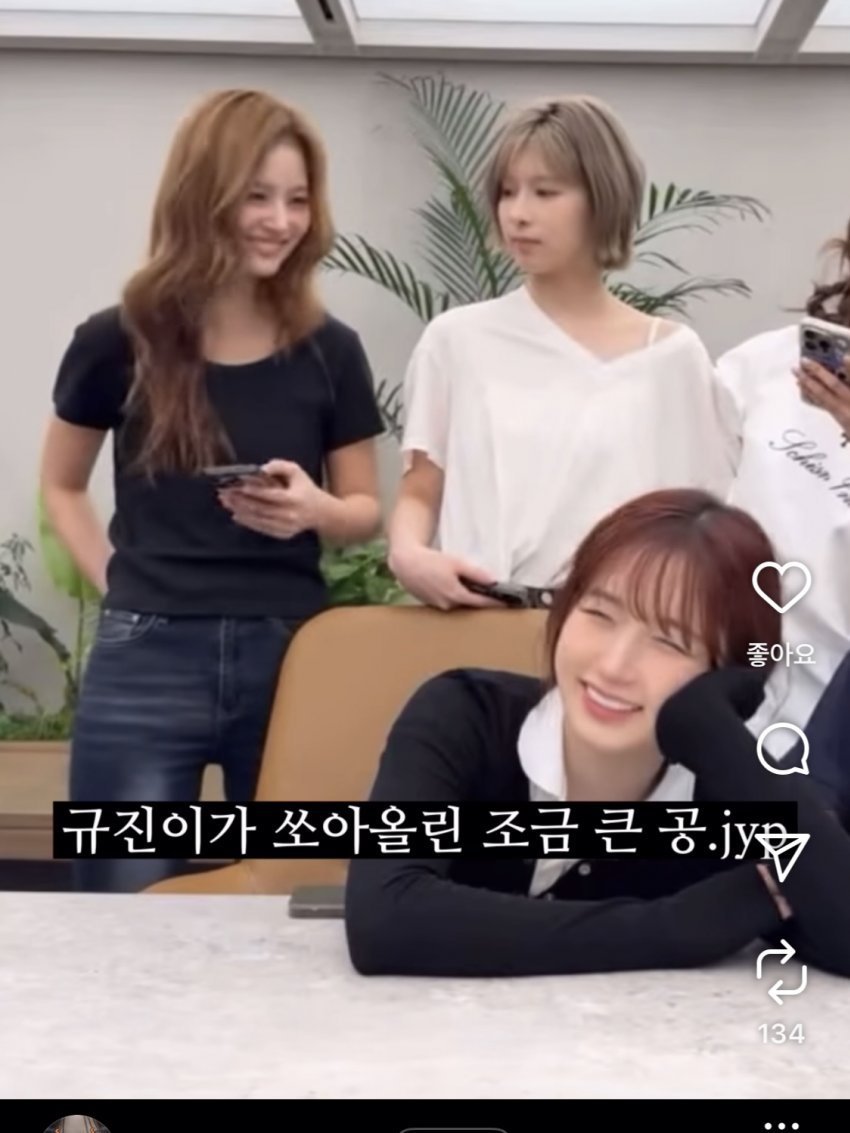Open the three-dot overflow menu
Image resolution: width=850 pixels, height=1133 pixels.
pos(781,1127)
